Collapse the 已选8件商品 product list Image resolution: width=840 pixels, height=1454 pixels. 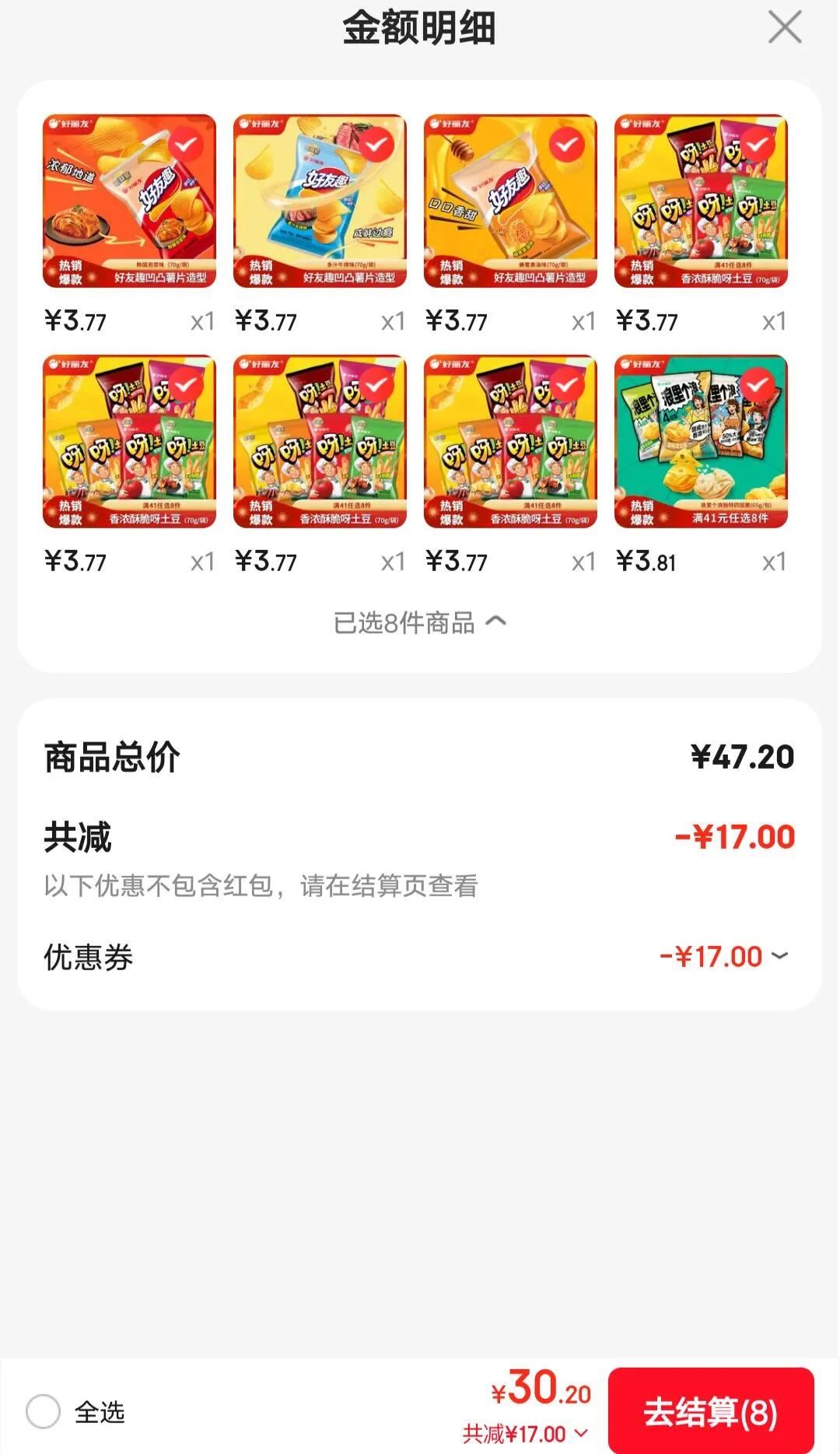(x=420, y=624)
